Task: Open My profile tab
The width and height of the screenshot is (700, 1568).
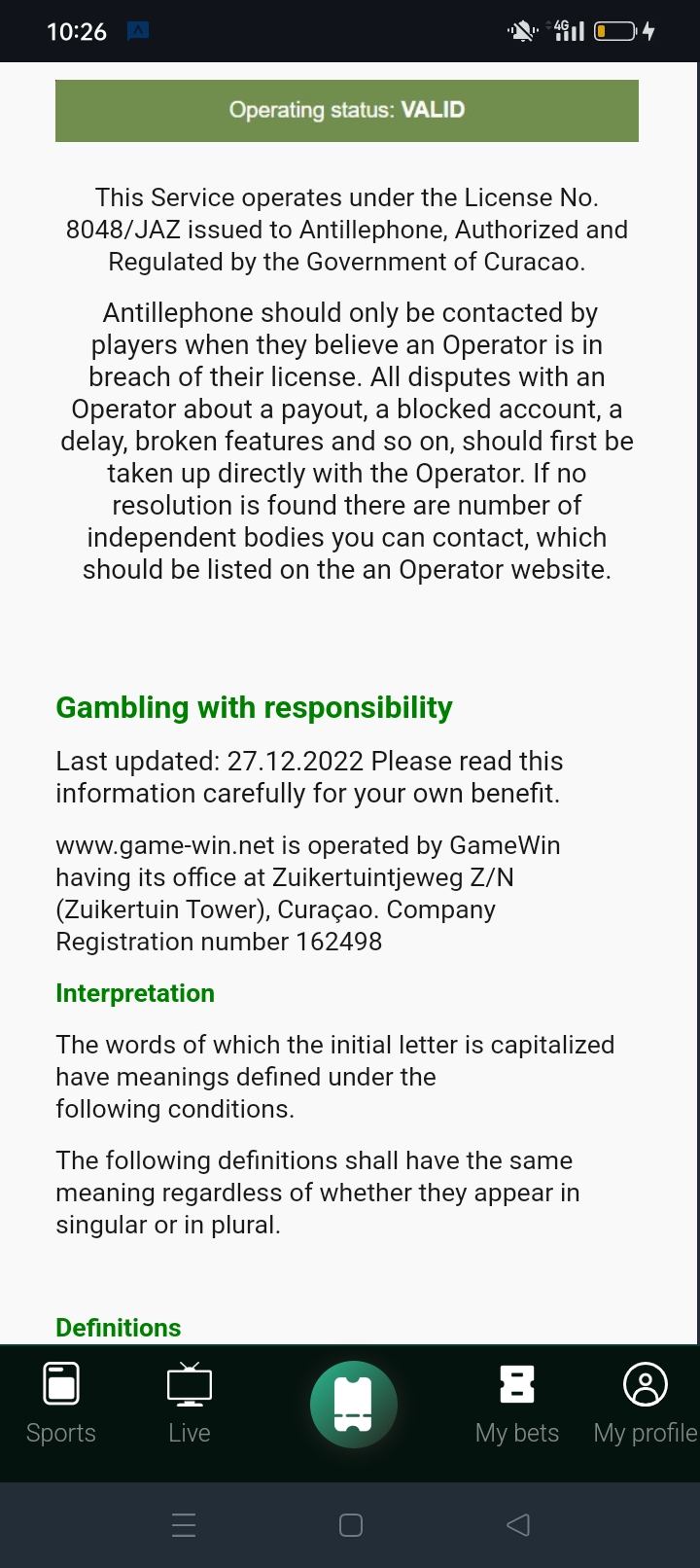Action: point(644,1403)
